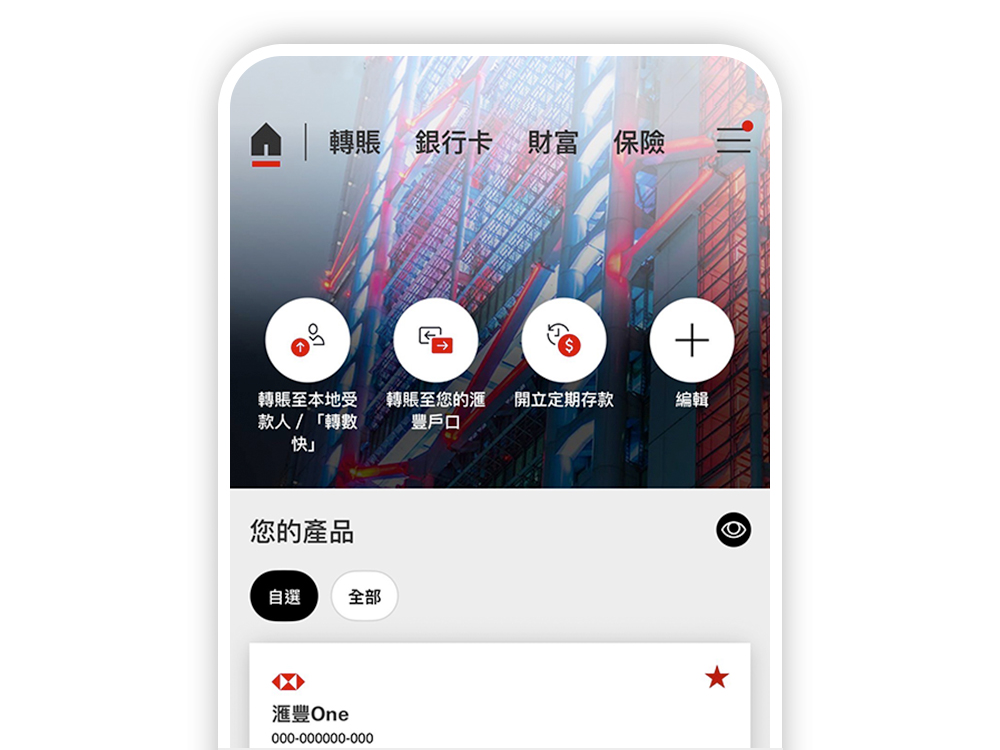Open the 財富 tab
The height and width of the screenshot is (750, 1000).
(x=553, y=142)
